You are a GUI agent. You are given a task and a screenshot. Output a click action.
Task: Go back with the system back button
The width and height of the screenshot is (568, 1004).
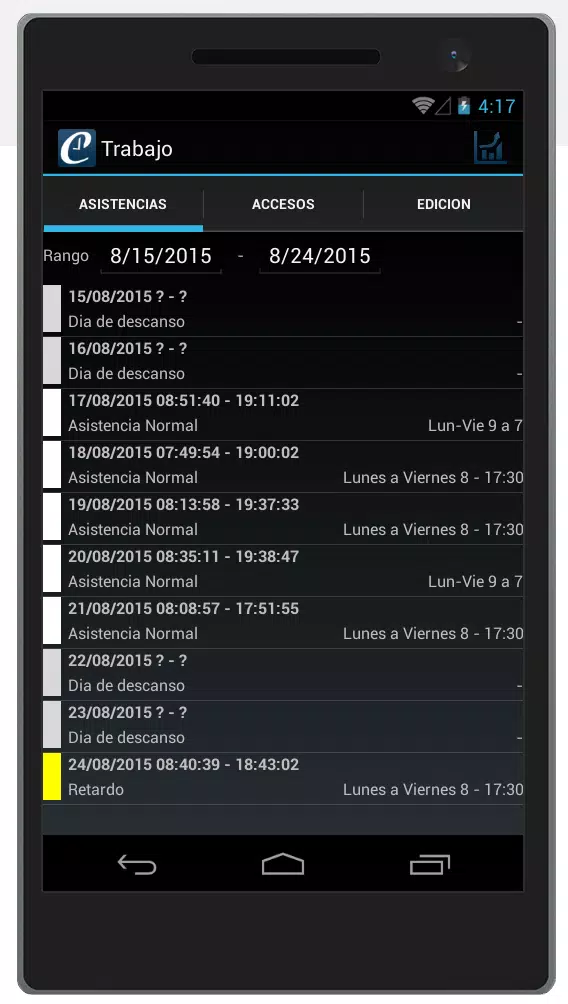(136, 864)
